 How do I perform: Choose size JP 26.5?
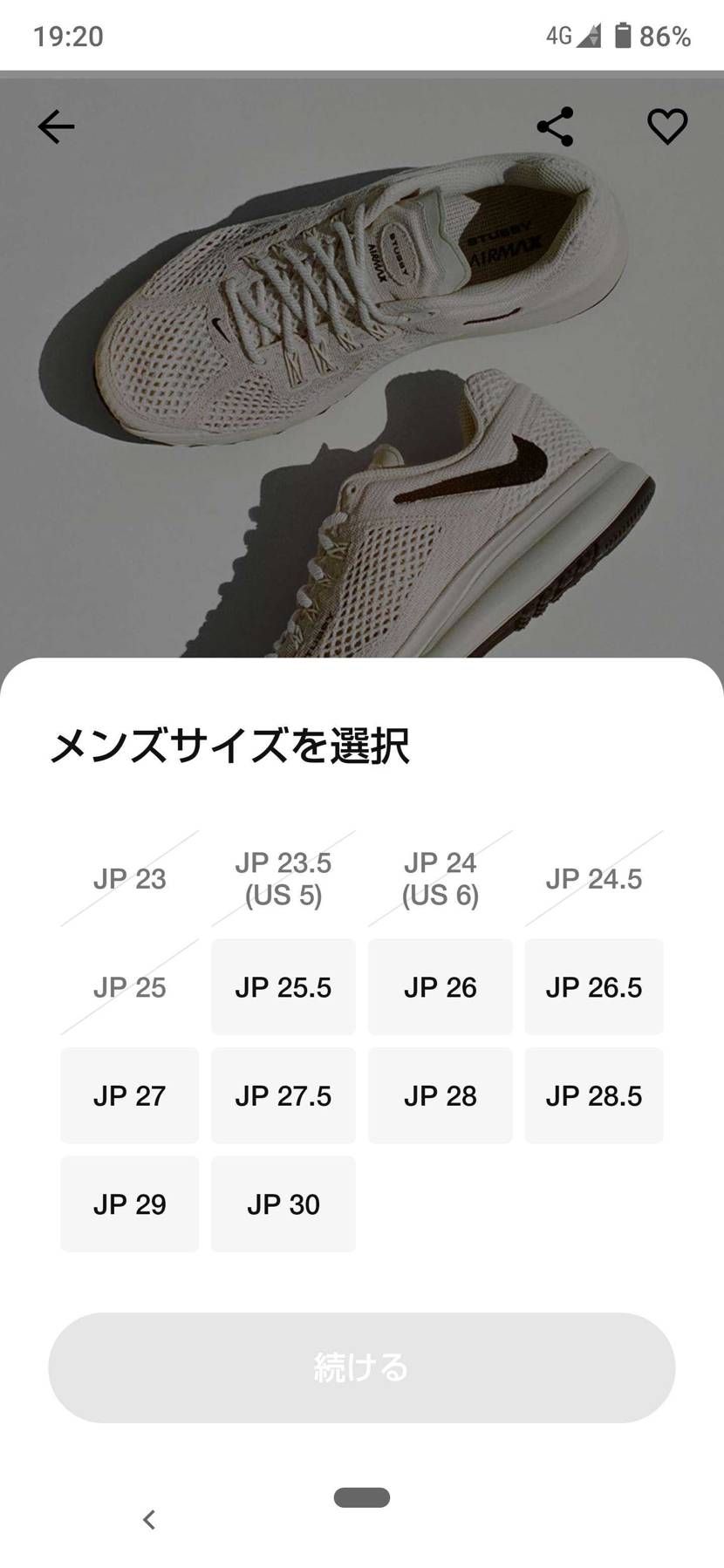tap(594, 986)
